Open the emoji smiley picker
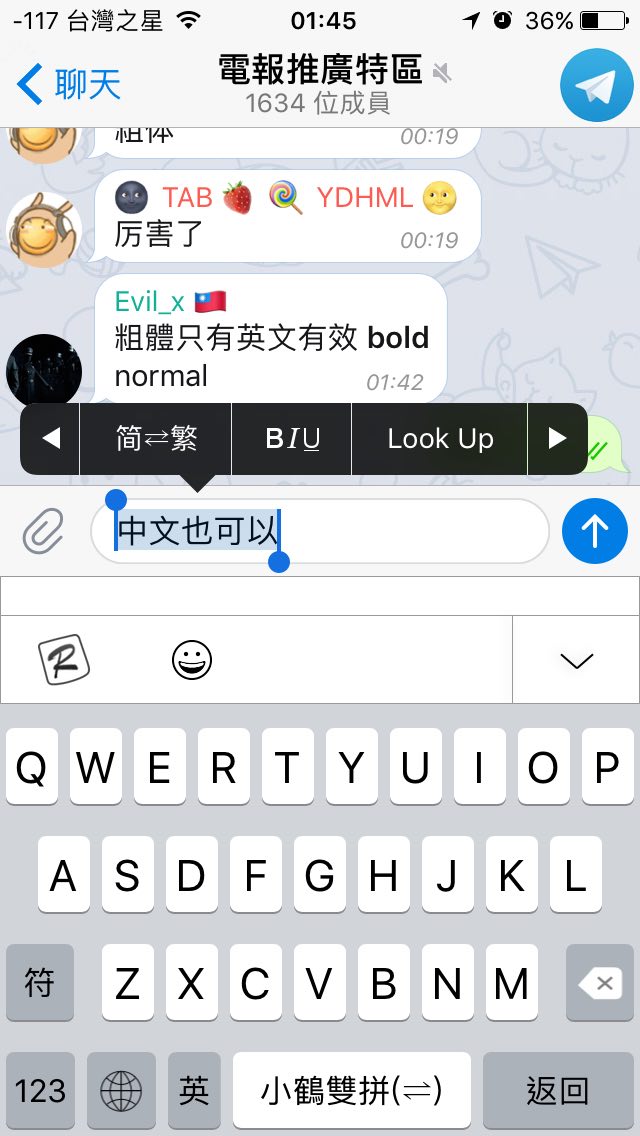The image size is (640, 1136). (x=192, y=660)
